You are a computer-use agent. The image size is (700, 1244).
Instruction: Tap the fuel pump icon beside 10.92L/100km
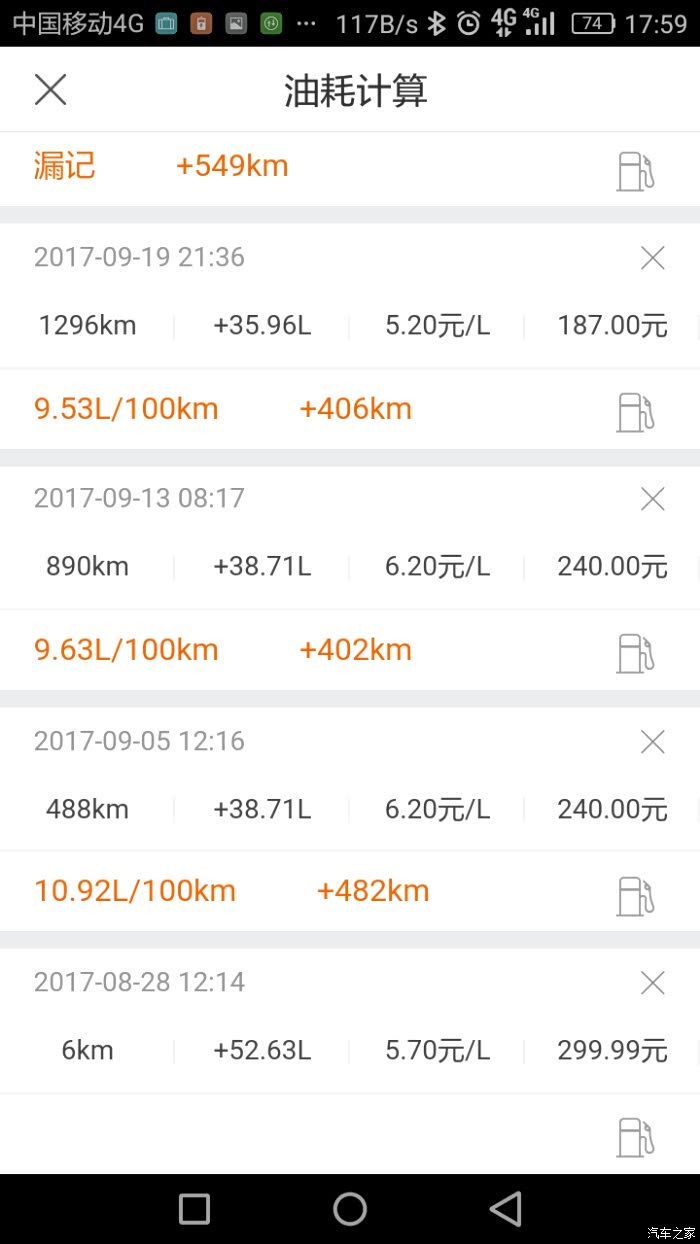coord(635,894)
